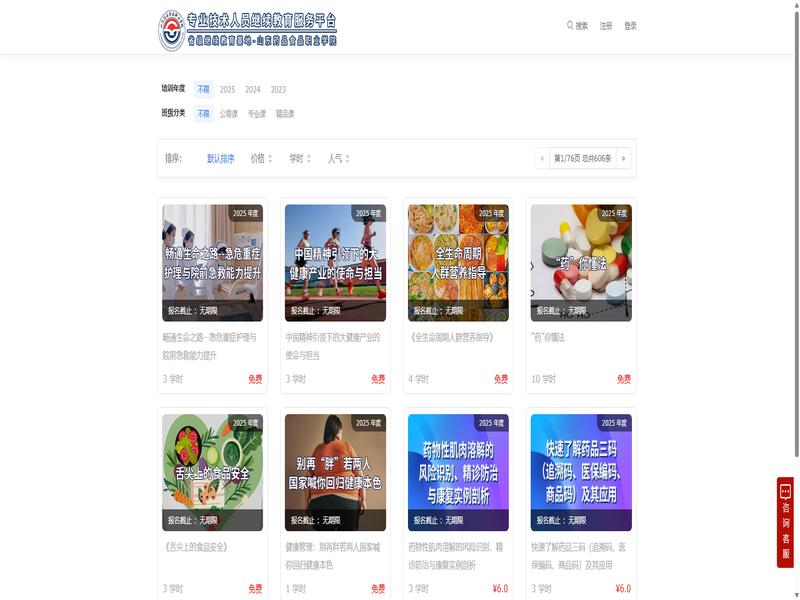Screen dimensions: 800x600
Task: Open the 舌尖上的食品安全 course
Action: (x=212, y=473)
